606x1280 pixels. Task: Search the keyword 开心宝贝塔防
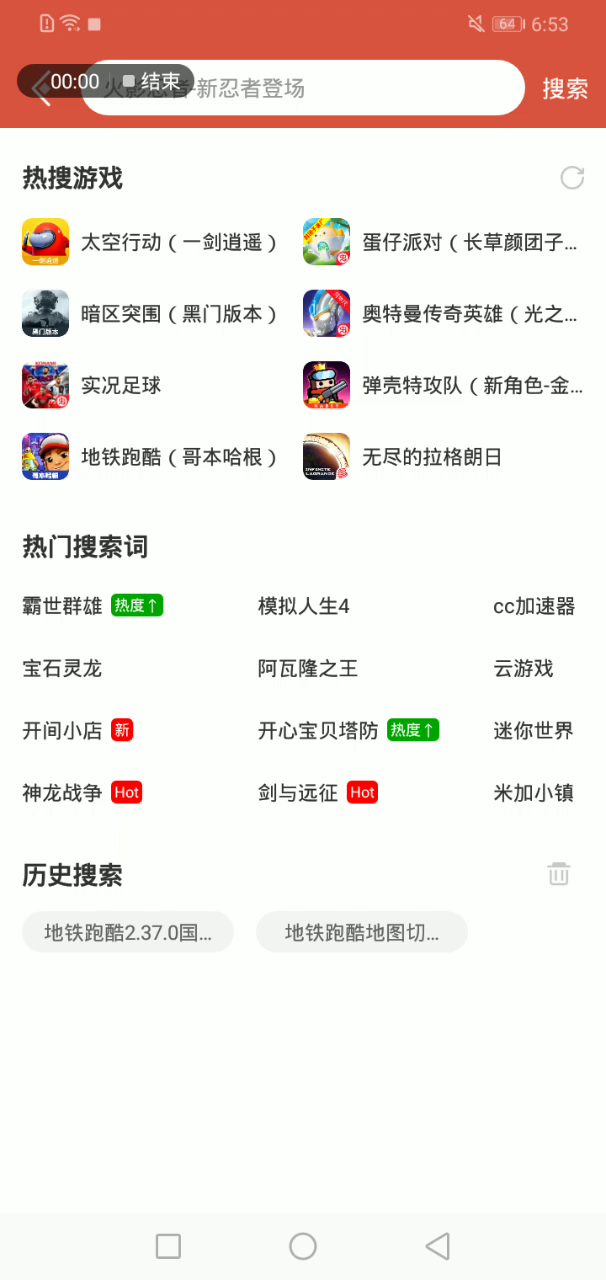(x=318, y=731)
